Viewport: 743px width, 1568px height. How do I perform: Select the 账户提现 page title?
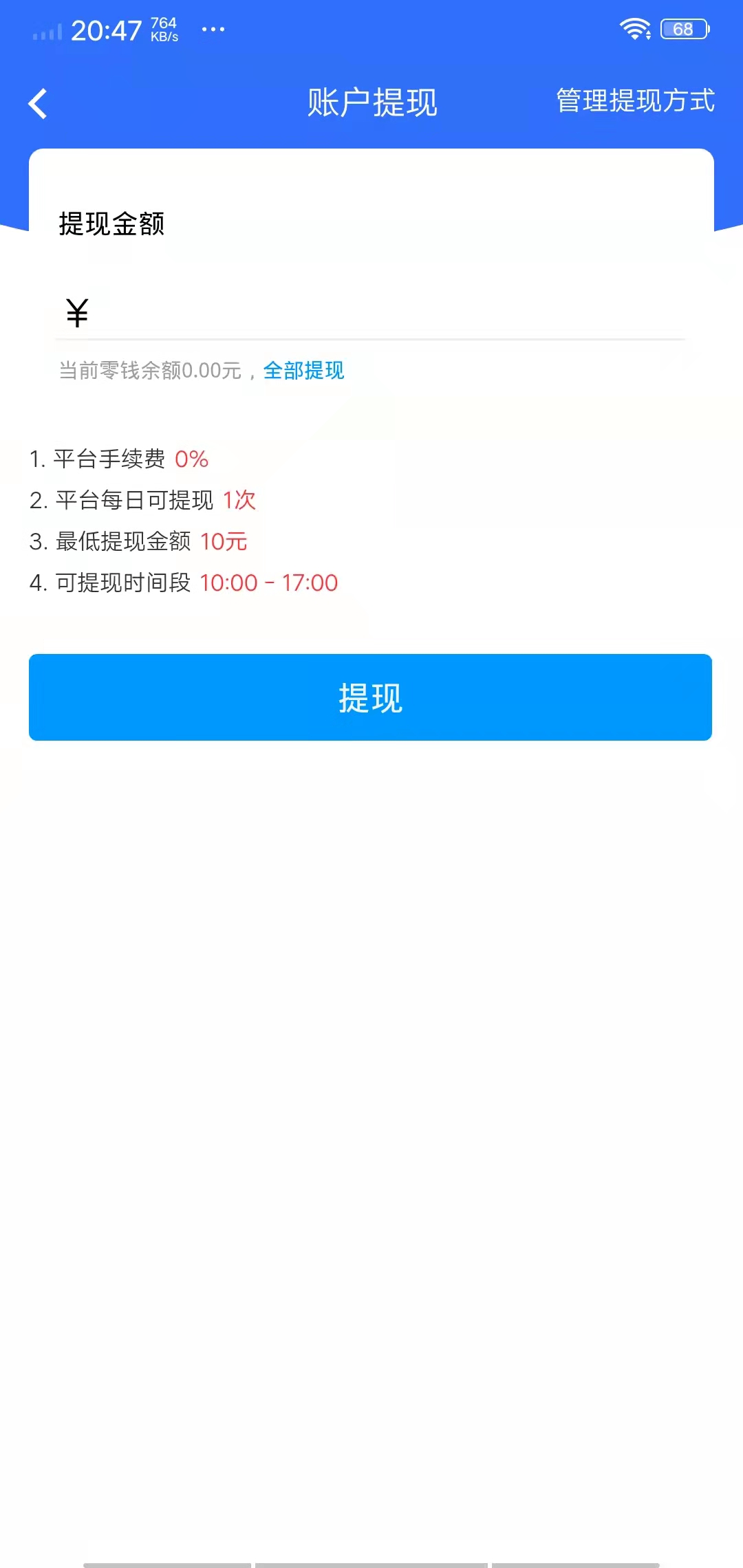pos(371,103)
